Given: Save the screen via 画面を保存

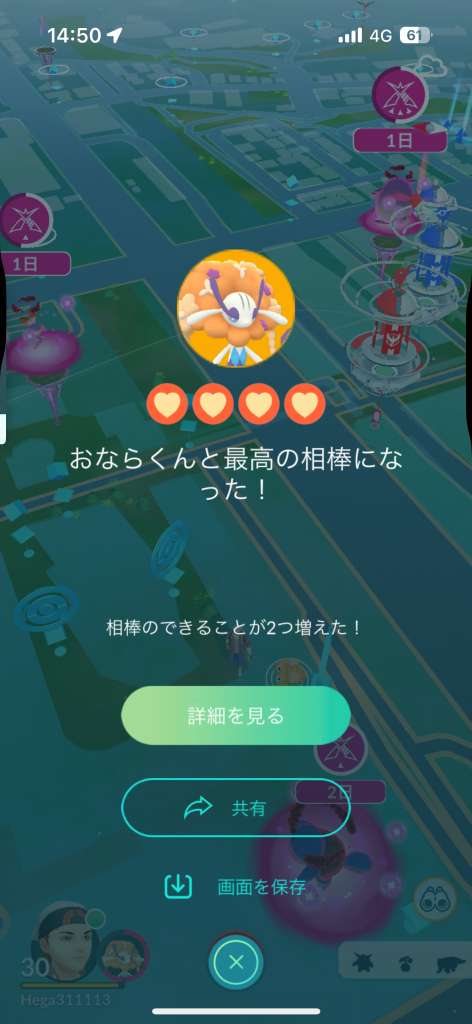Looking at the screenshot, I should [x=235, y=886].
